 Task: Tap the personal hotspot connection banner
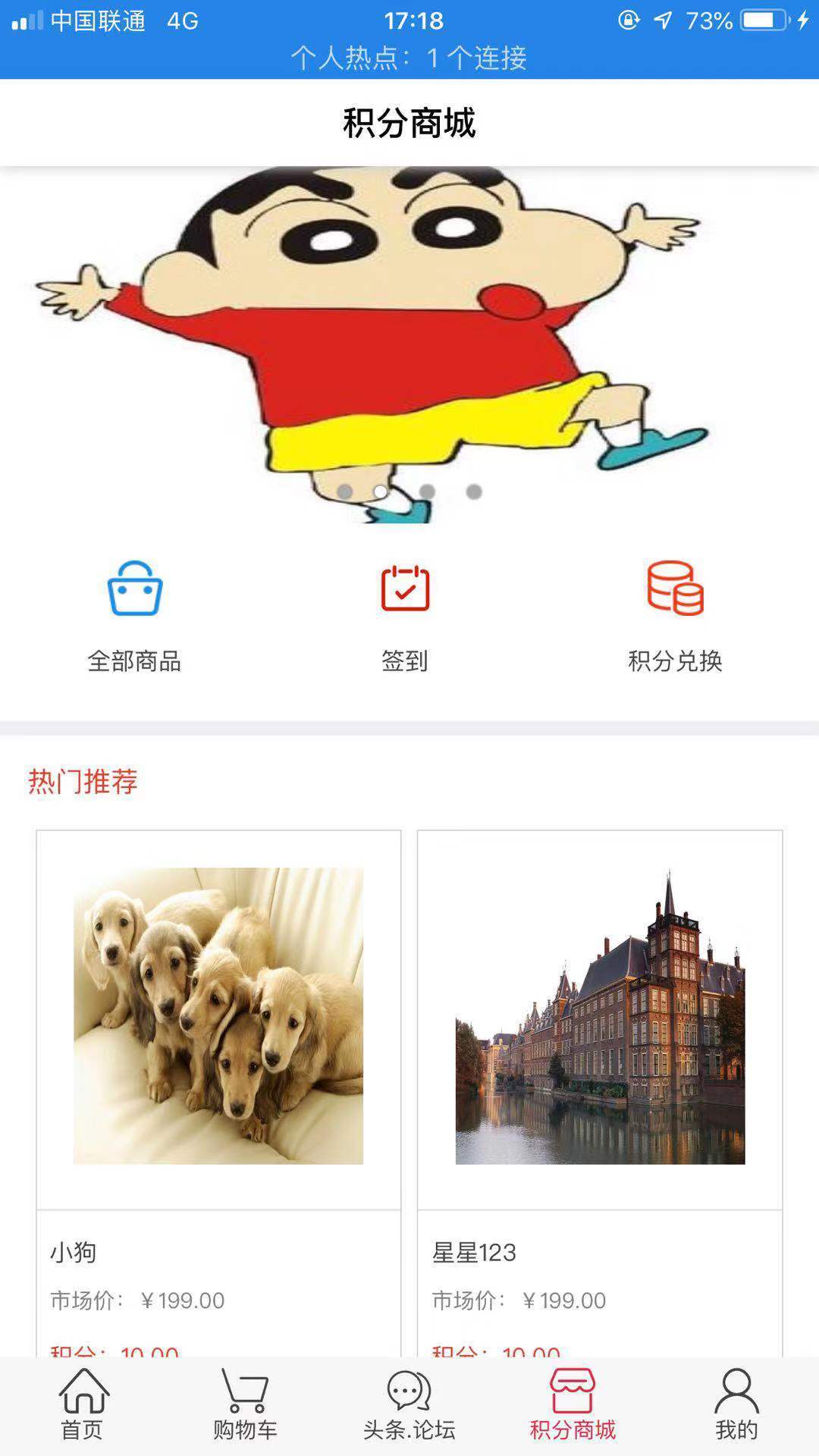[x=409, y=61]
